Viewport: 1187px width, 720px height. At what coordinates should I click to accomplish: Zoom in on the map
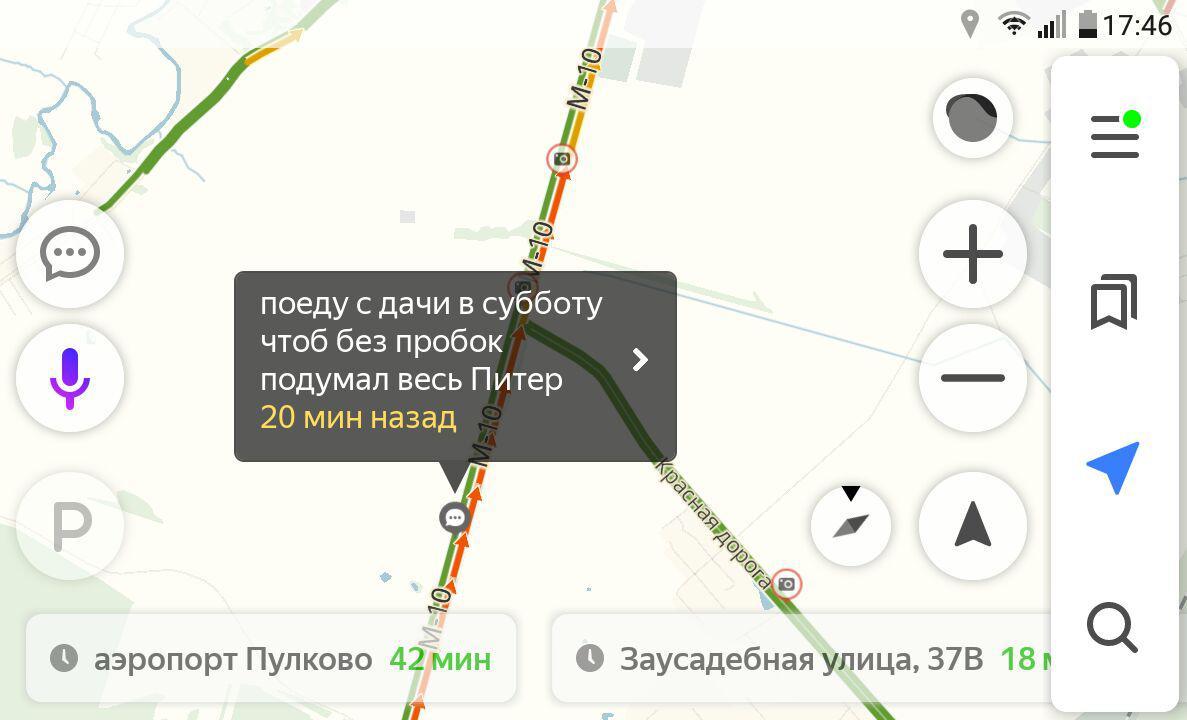click(x=972, y=254)
